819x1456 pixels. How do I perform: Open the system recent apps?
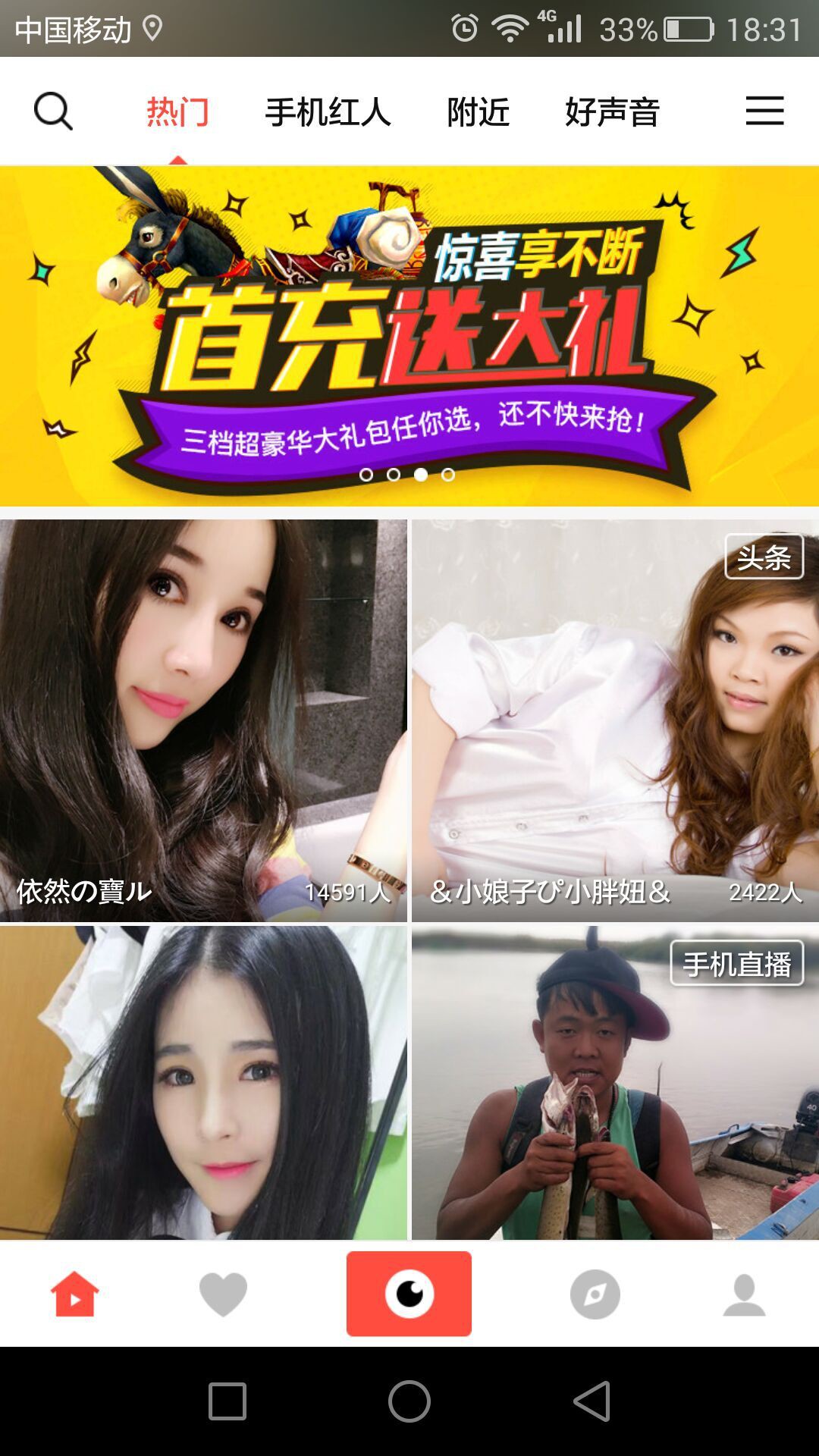point(227,1401)
